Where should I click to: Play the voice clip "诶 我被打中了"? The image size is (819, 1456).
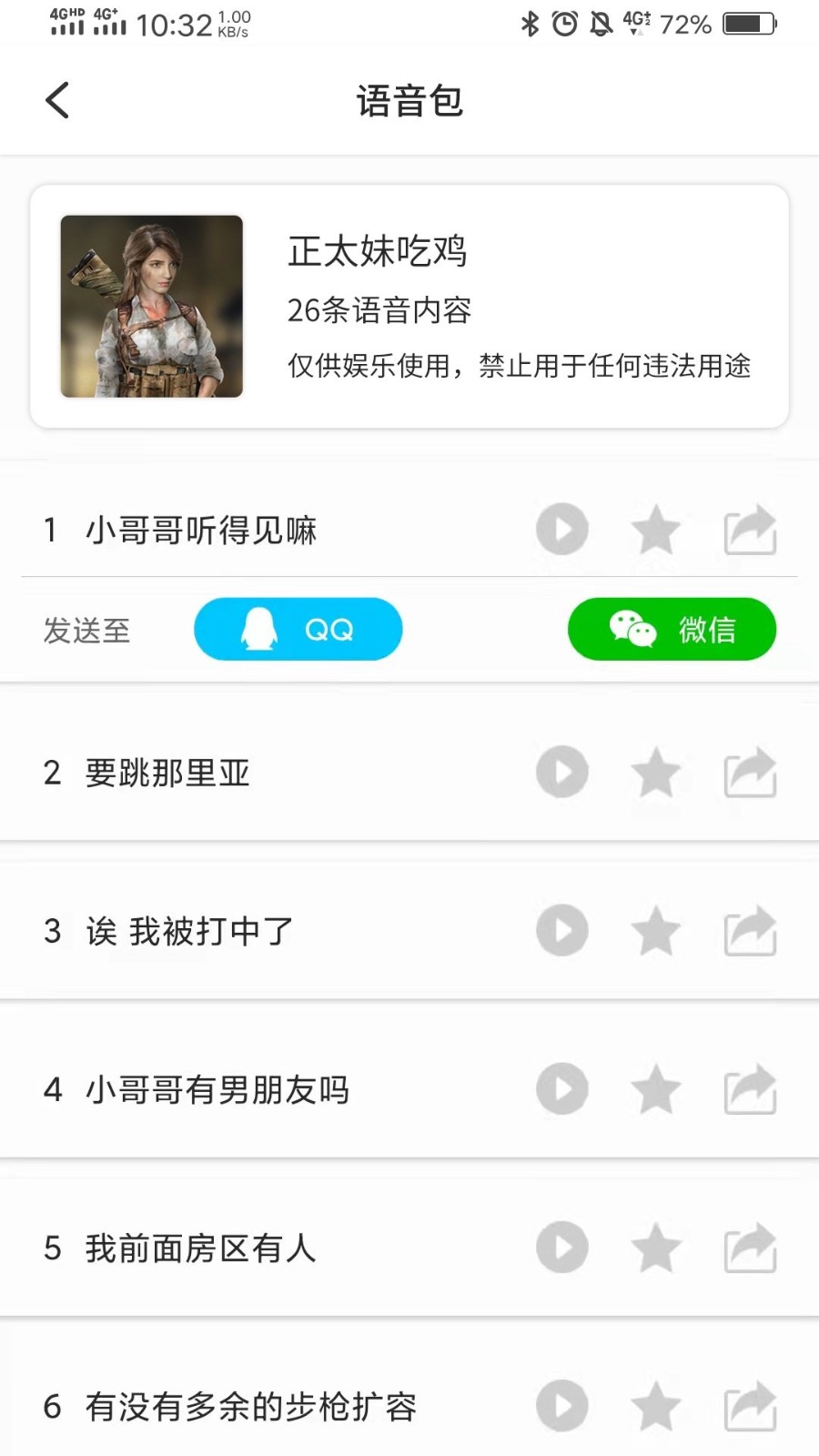pos(562,930)
